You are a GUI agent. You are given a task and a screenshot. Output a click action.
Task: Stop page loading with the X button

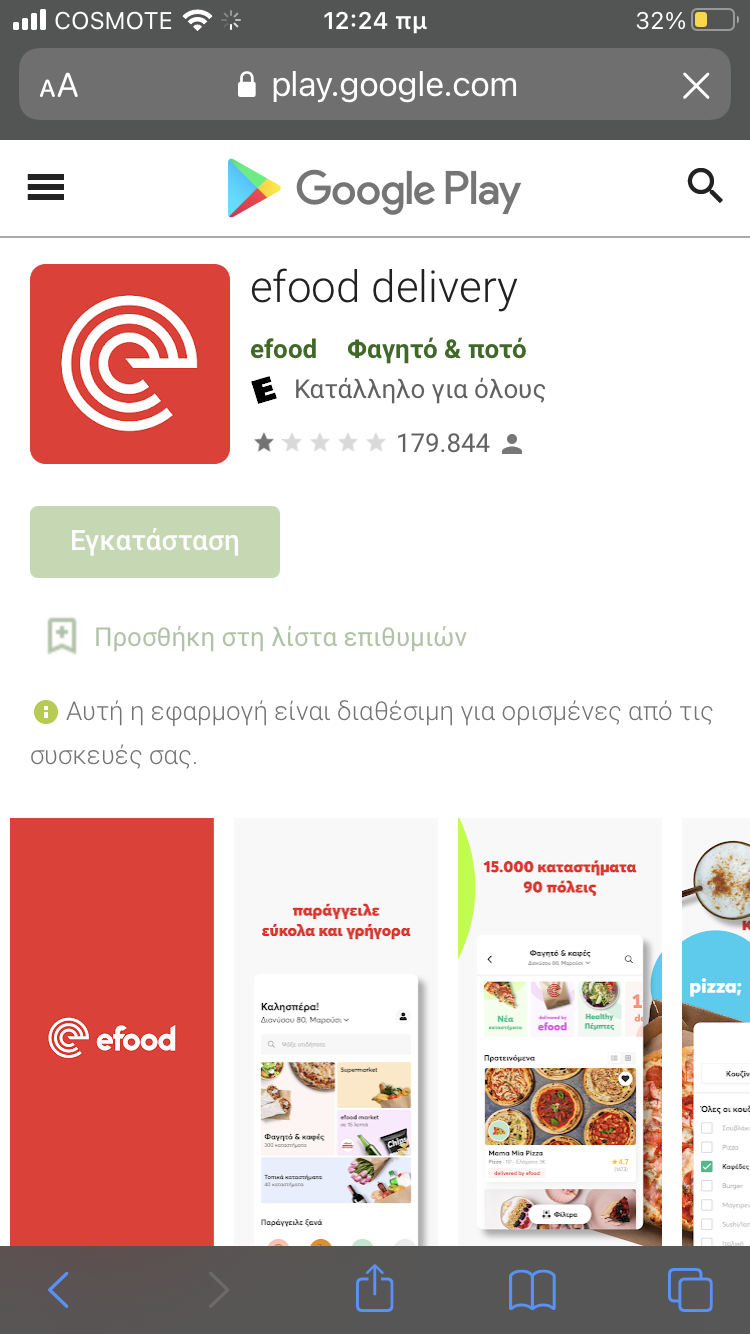[696, 86]
